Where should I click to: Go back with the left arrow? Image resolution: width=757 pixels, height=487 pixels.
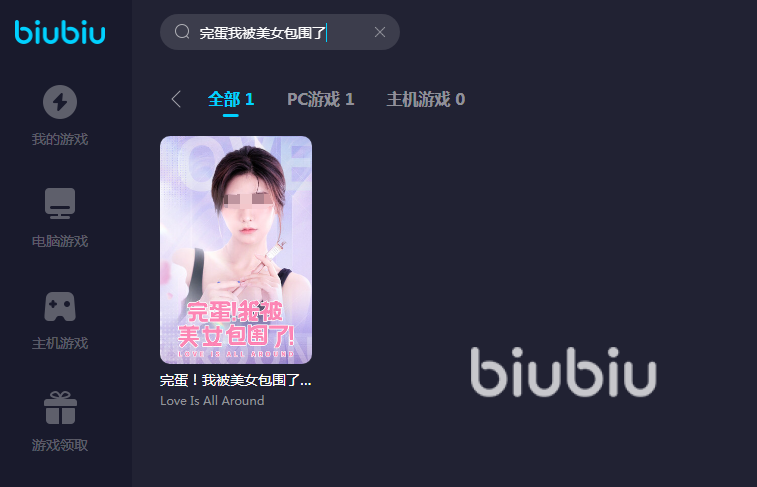177,99
